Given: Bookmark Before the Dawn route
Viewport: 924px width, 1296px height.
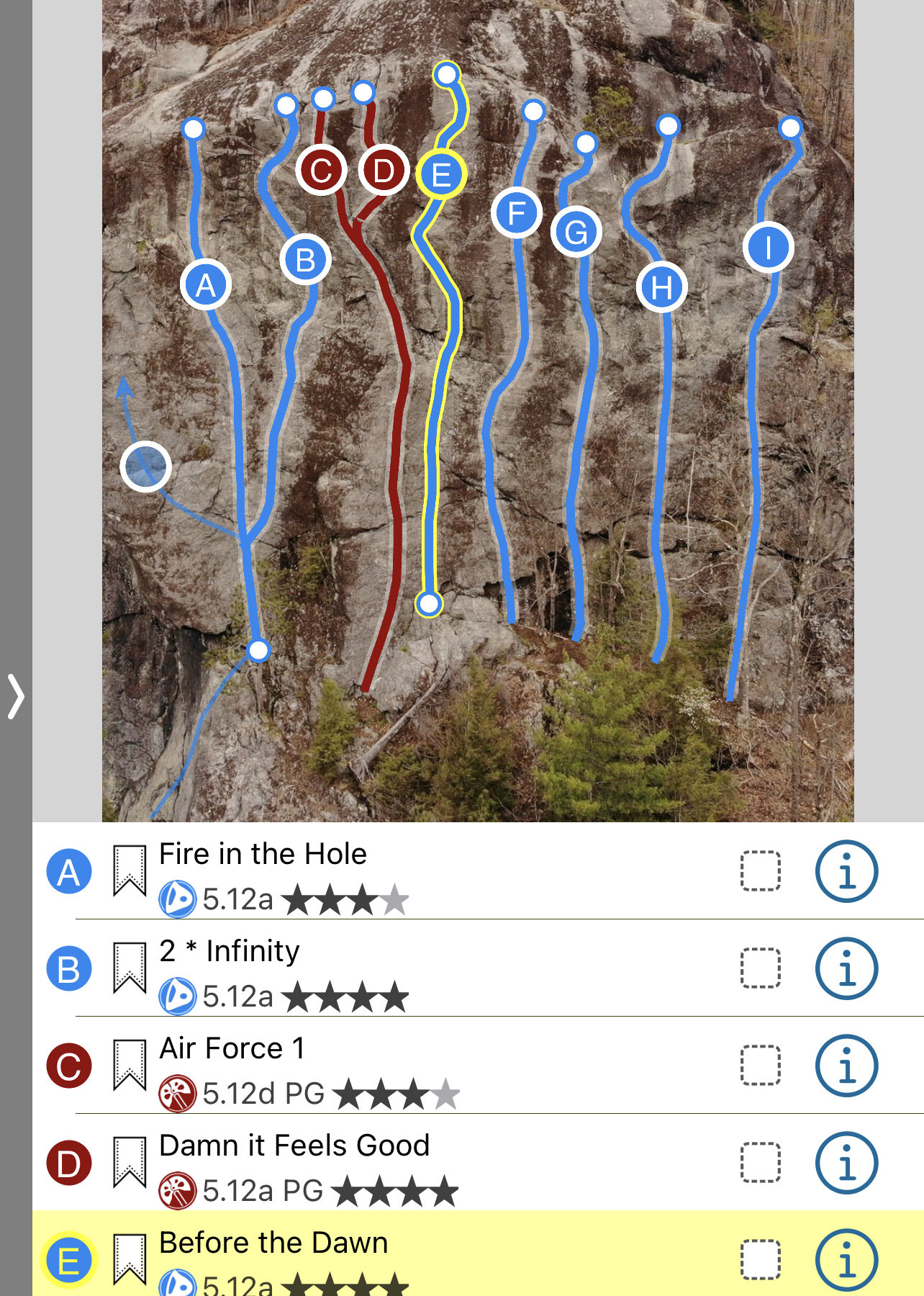Looking at the screenshot, I should (x=130, y=1260).
